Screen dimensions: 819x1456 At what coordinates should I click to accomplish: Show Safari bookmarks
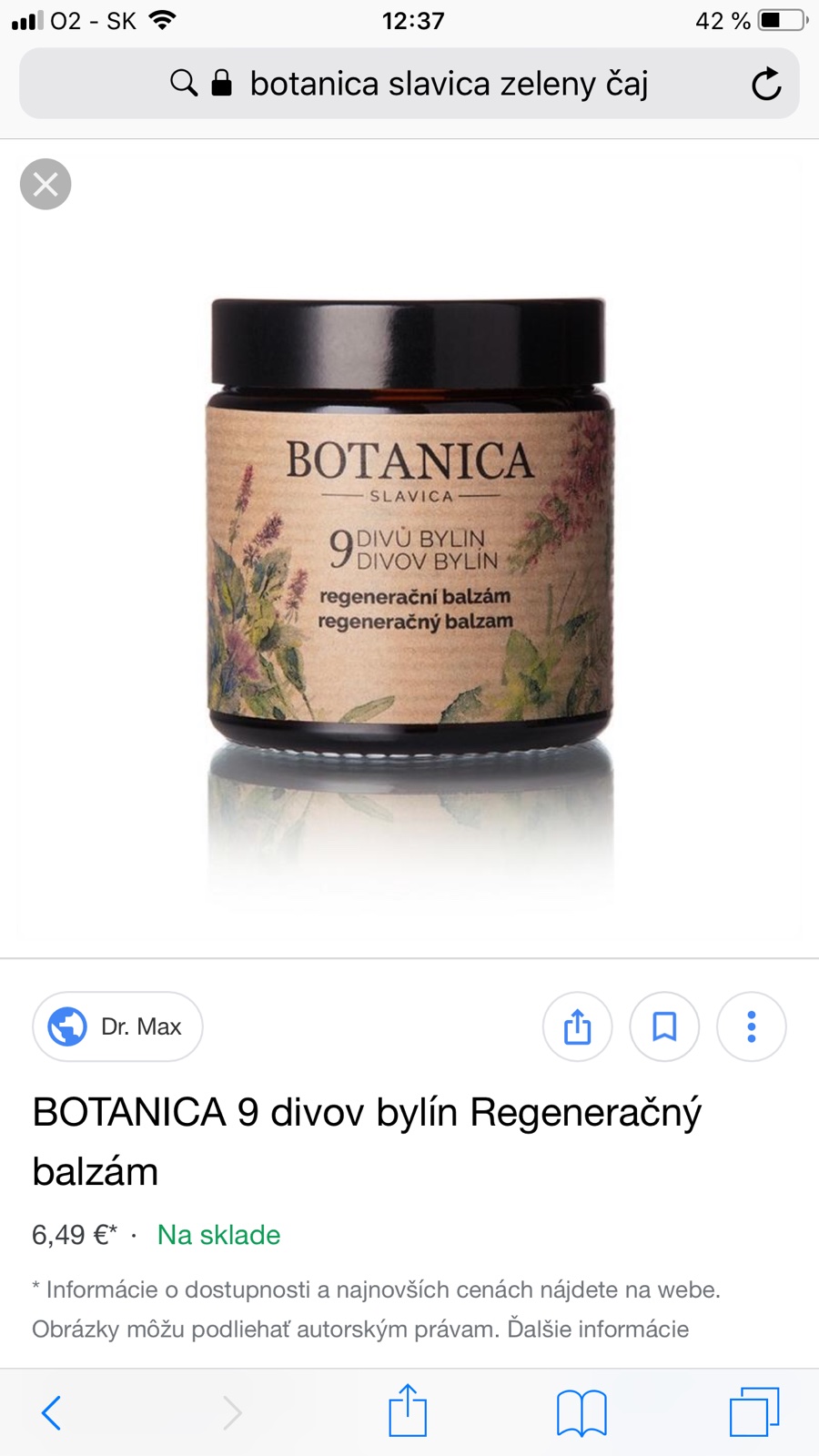click(581, 1413)
